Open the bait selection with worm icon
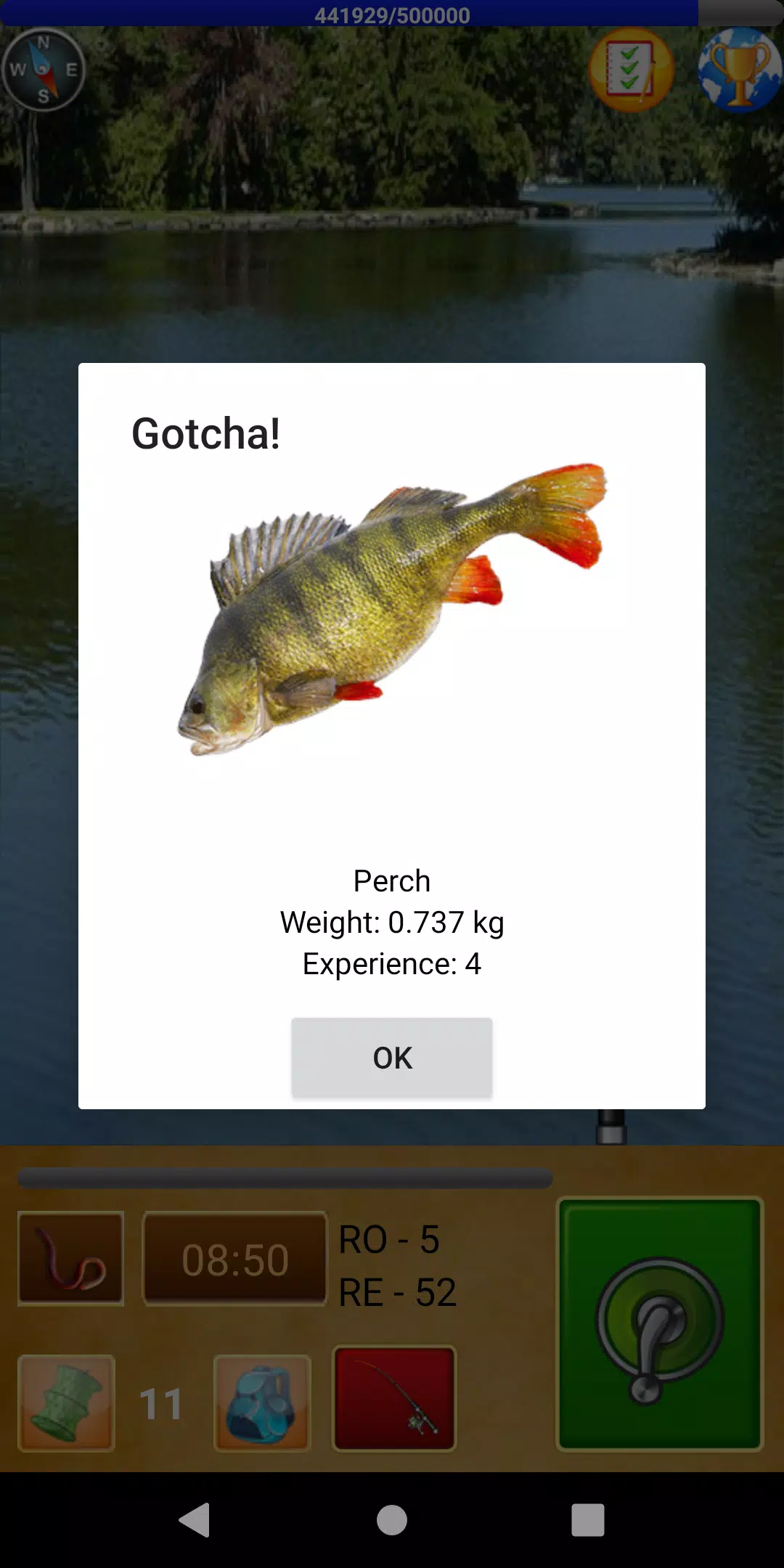The width and height of the screenshot is (784, 1568). 70,1258
